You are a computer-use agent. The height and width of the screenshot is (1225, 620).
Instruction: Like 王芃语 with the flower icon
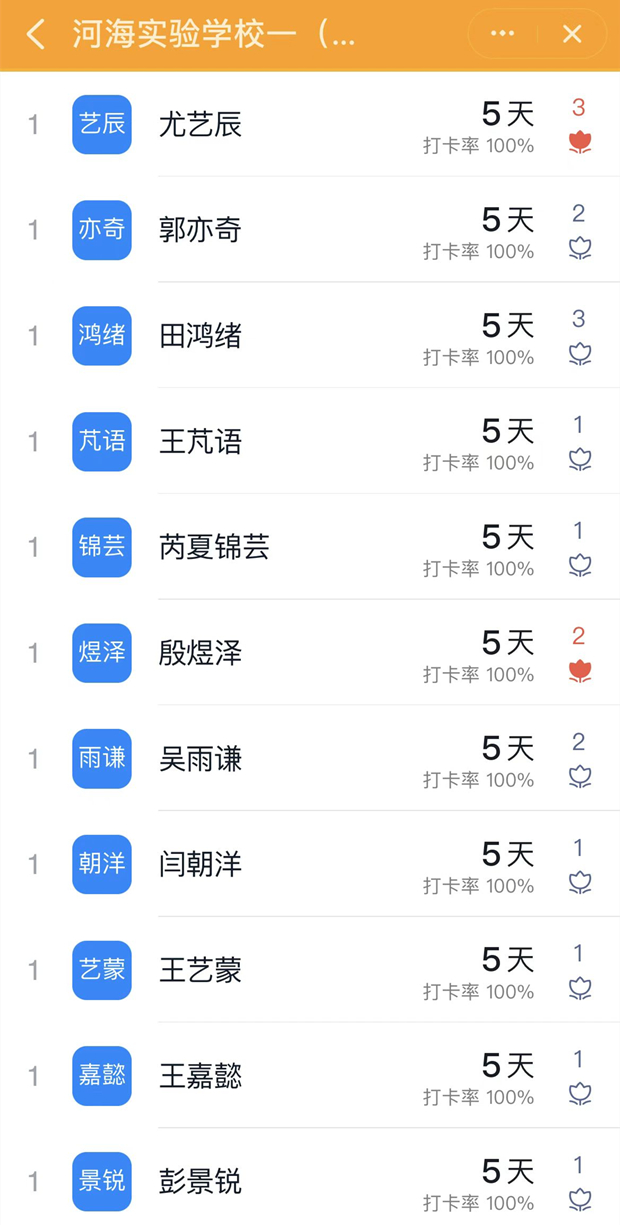coord(580,460)
